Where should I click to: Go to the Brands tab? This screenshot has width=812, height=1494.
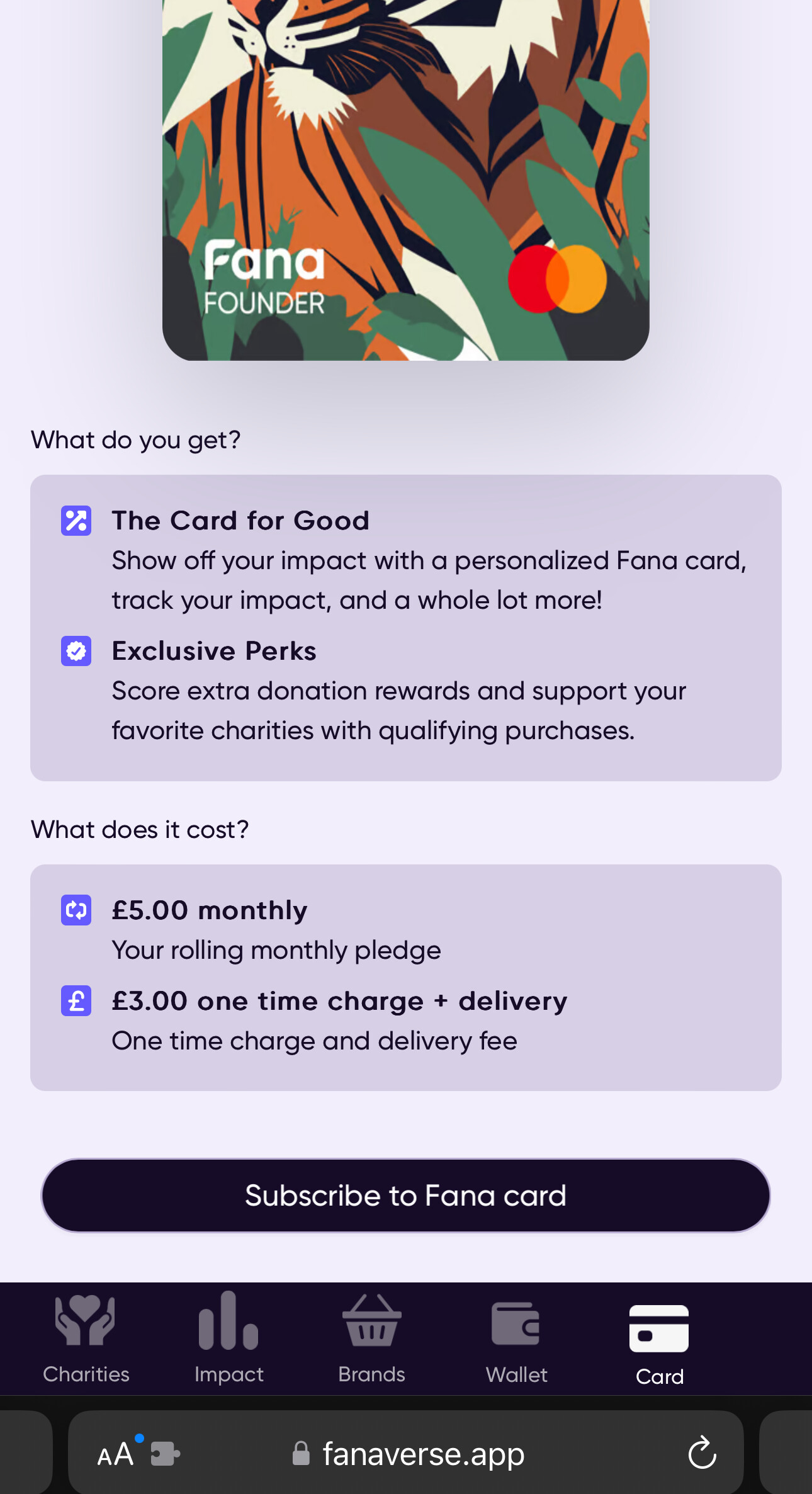point(371,1339)
